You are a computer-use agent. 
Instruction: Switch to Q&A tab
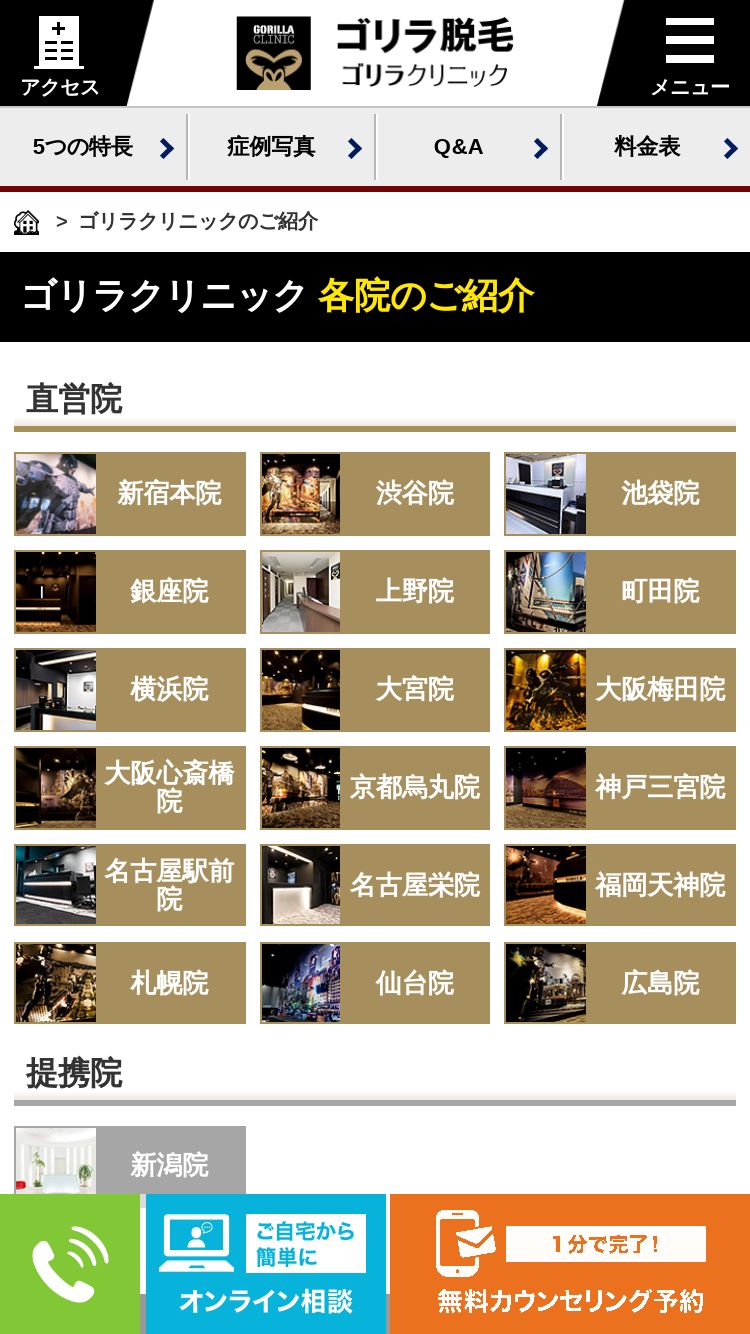pos(469,147)
